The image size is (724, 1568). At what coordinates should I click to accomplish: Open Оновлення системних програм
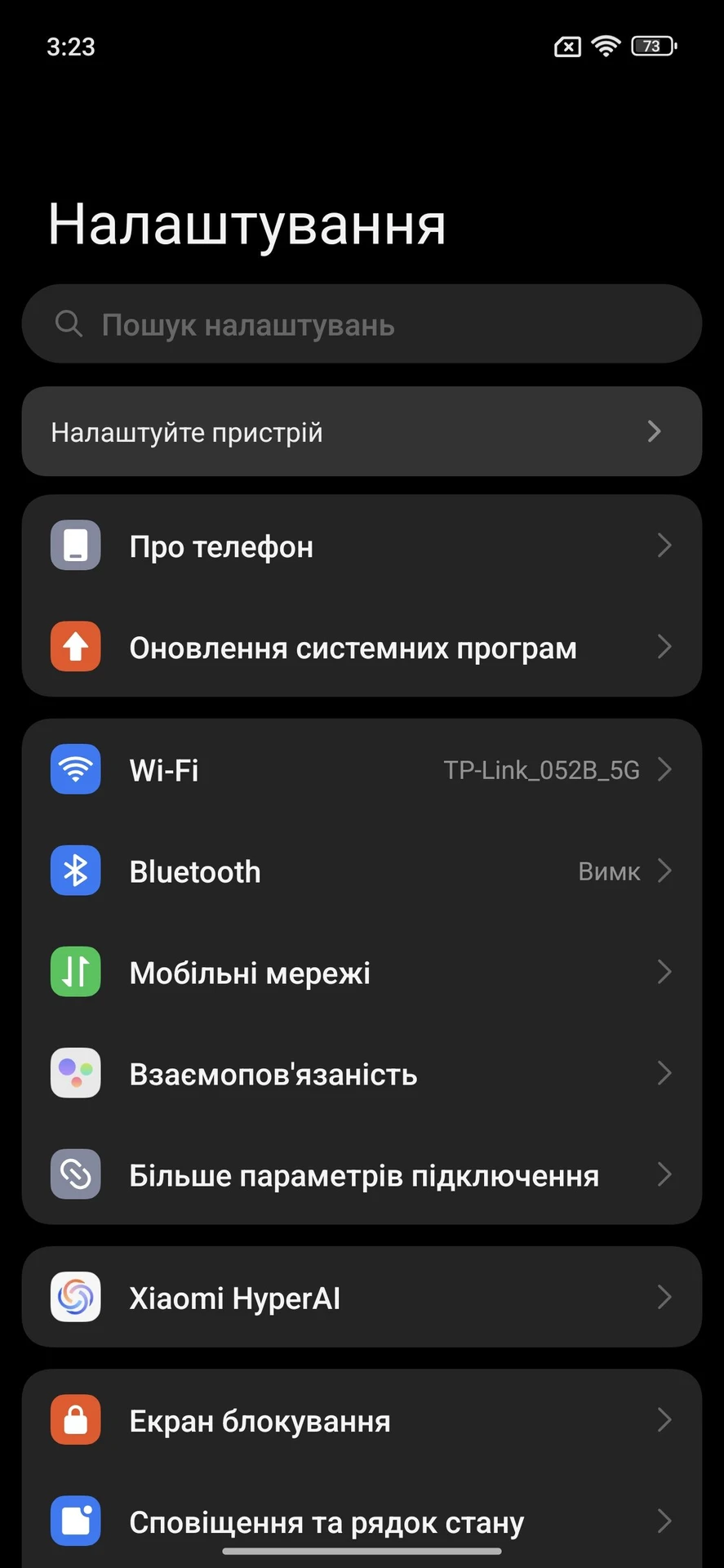click(x=362, y=648)
